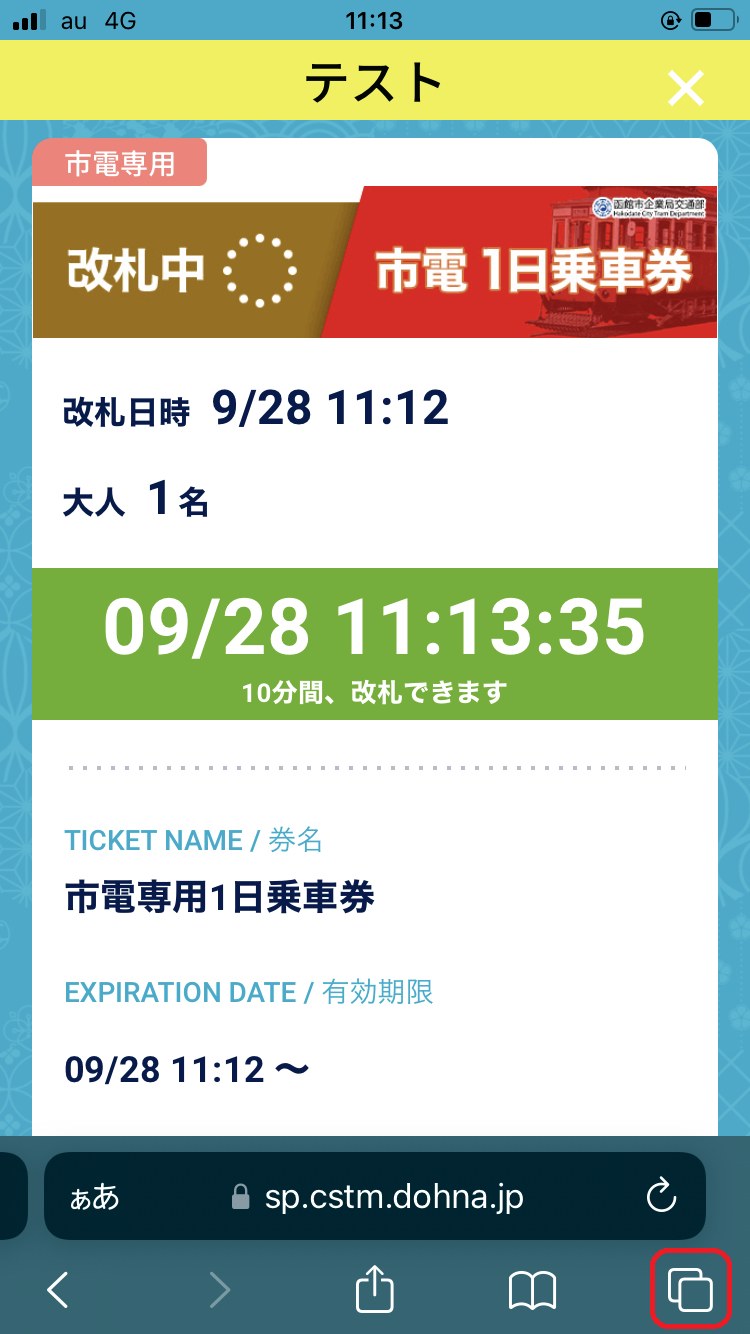
Task: Share this page
Action: (x=375, y=1289)
